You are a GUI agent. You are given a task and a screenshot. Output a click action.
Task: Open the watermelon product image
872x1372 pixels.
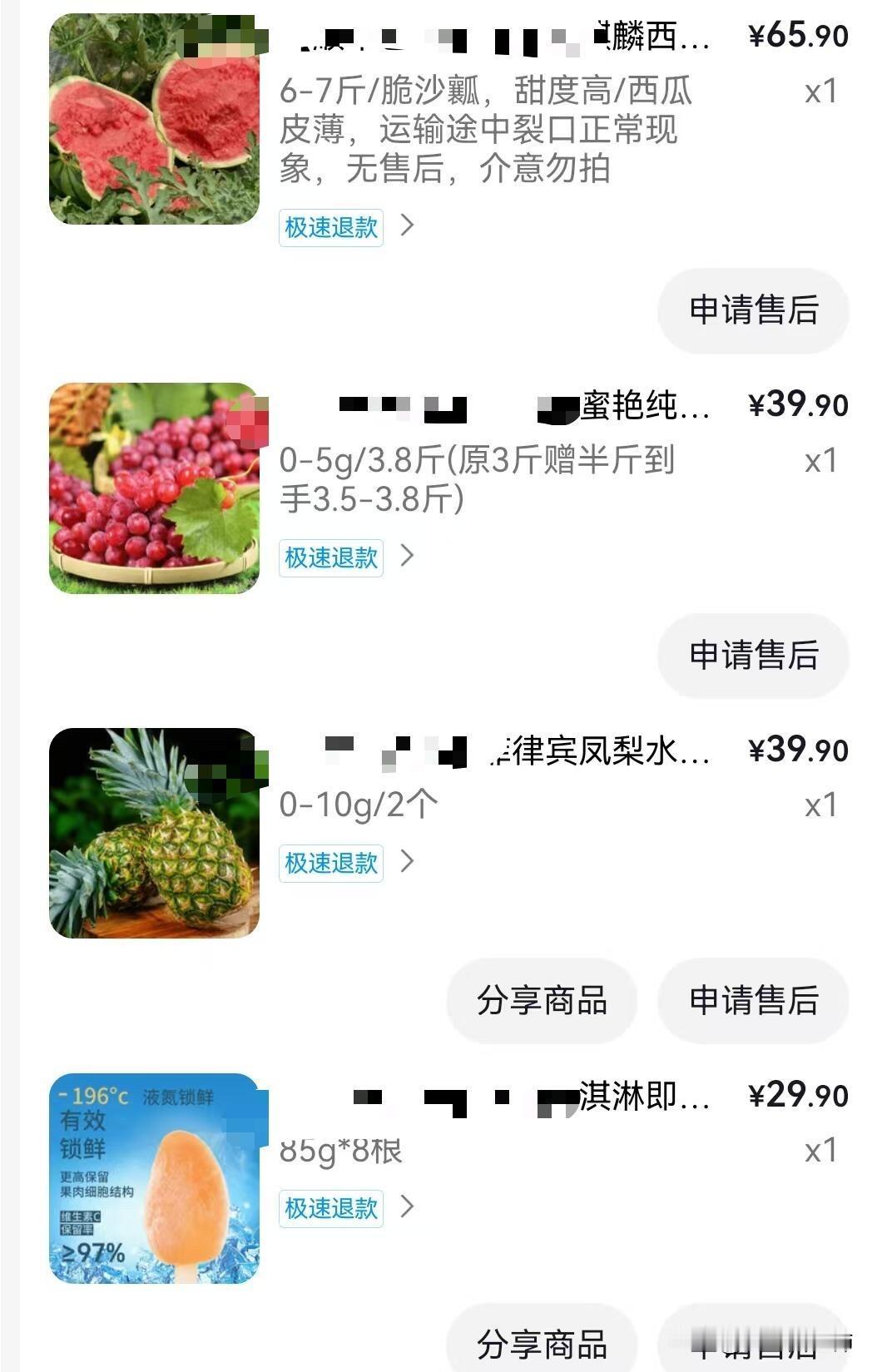[x=154, y=119]
